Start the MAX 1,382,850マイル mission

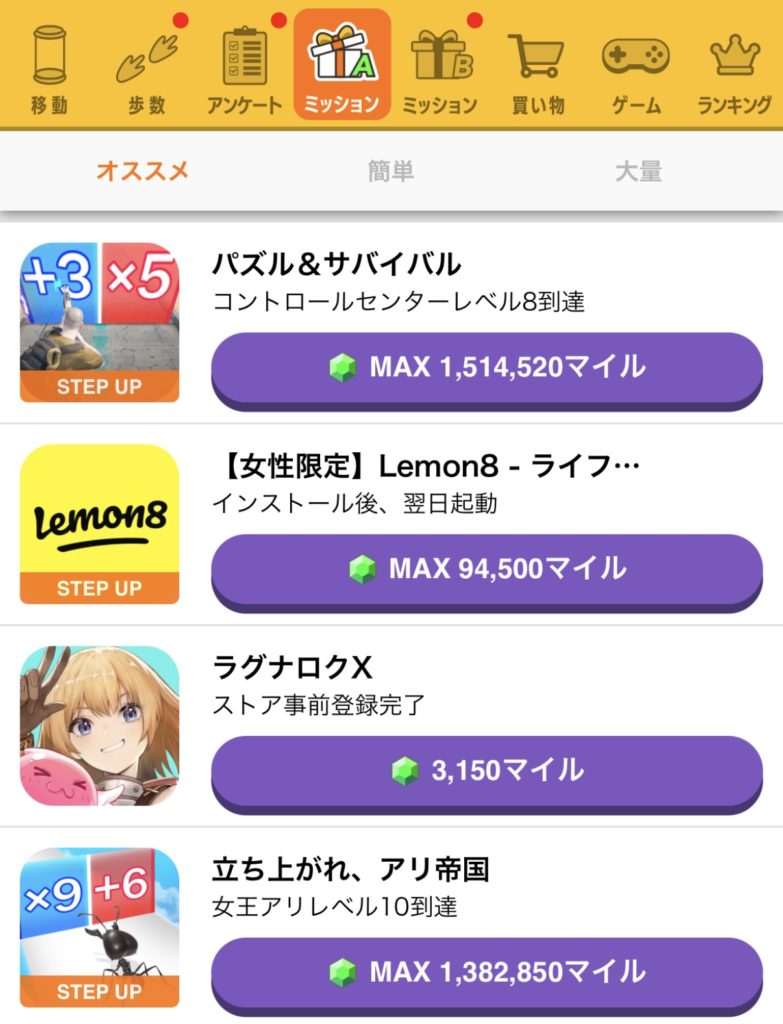pos(487,971)
